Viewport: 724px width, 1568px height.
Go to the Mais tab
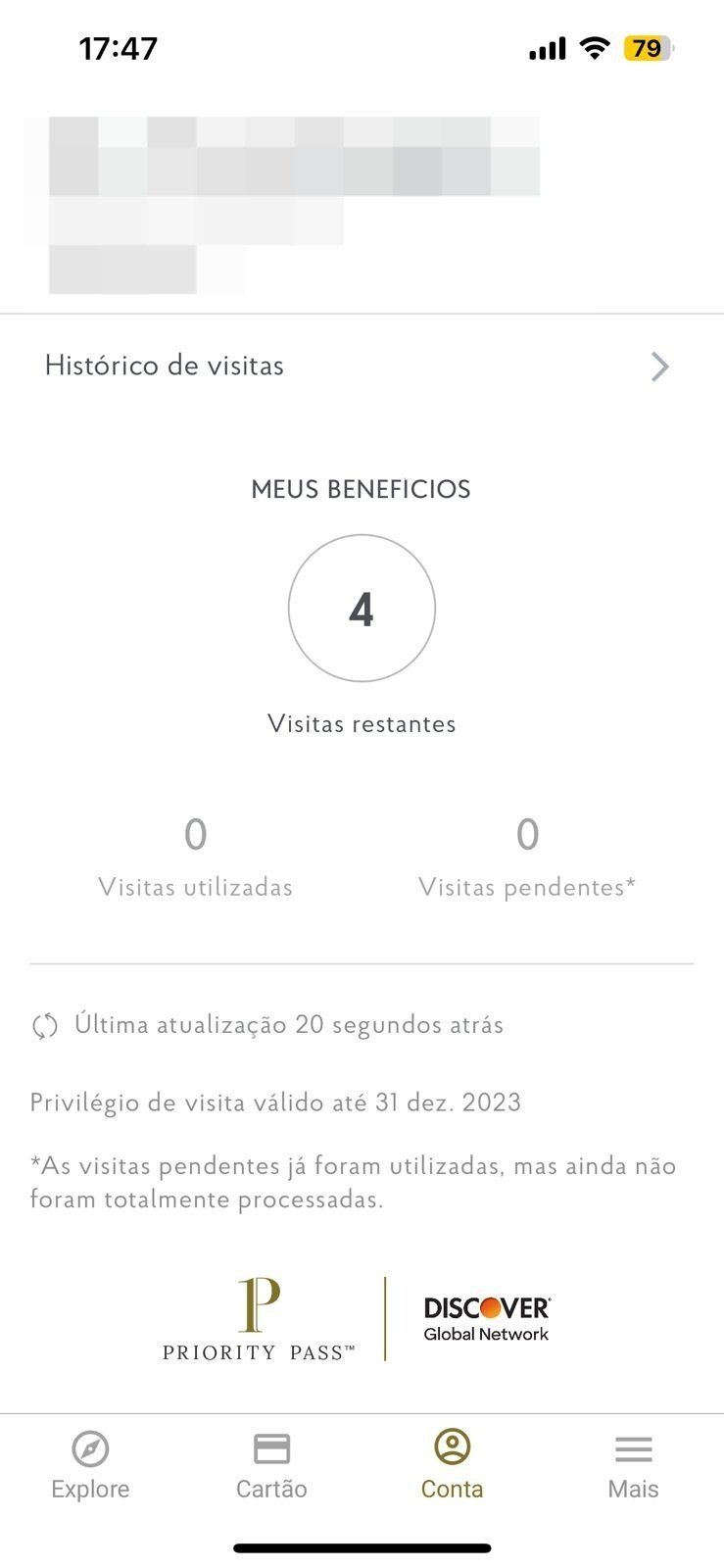click(x=633, y=1465)
